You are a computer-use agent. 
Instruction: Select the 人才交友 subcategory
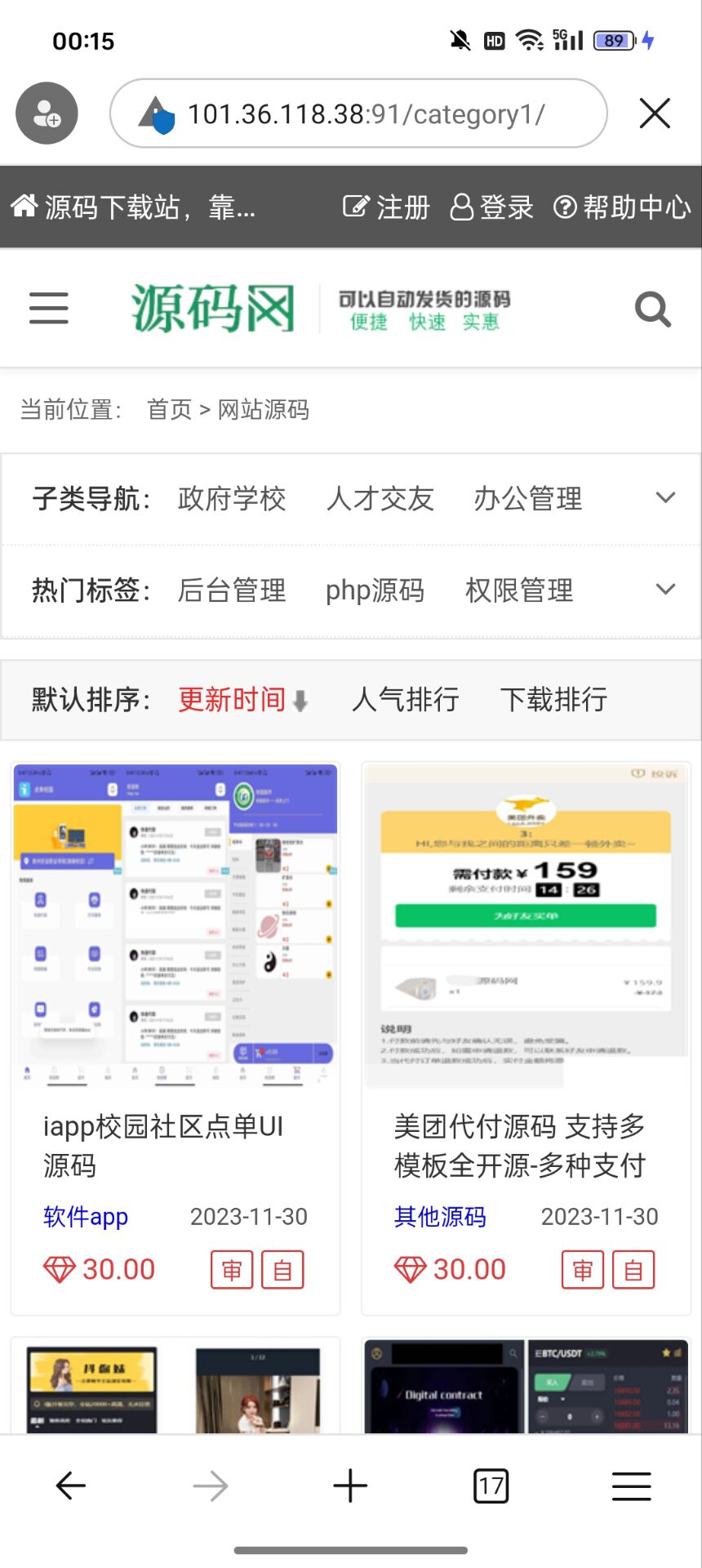[x=380, y=498]
